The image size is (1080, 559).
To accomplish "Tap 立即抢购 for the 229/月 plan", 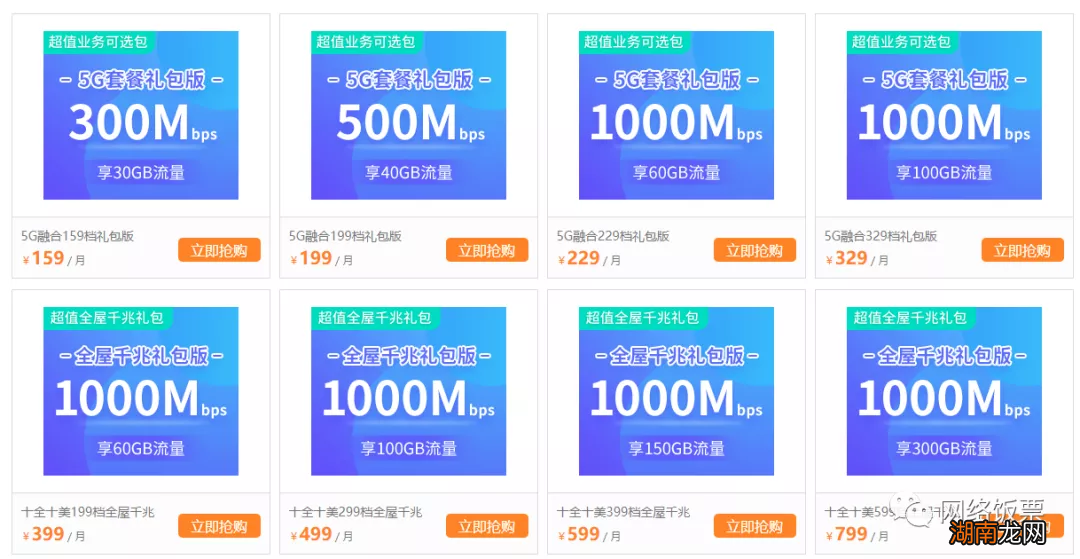I will (x=754, y=250).
